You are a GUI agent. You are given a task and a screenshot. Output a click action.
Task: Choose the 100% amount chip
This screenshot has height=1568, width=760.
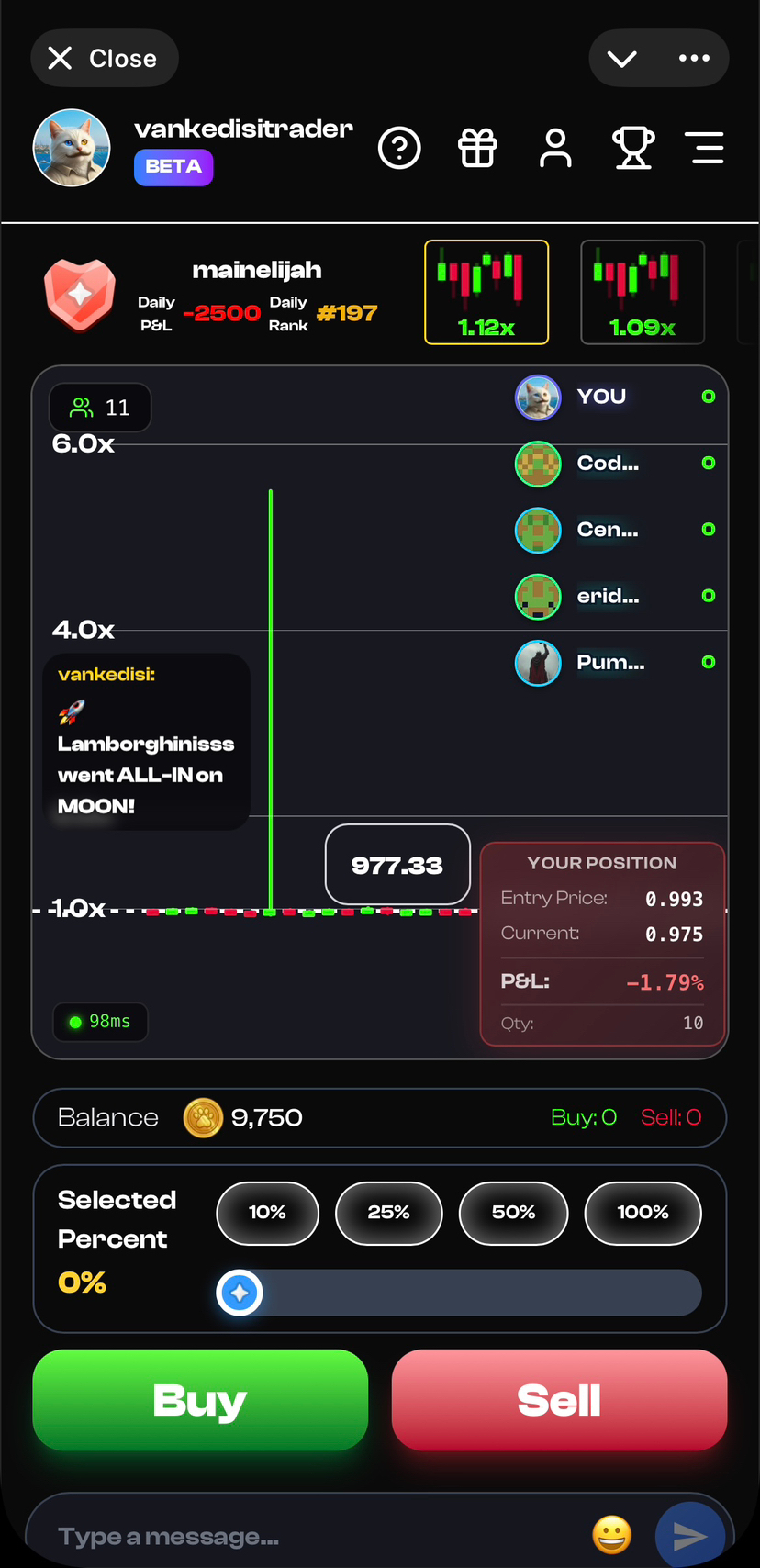(x=643, y=1213)
